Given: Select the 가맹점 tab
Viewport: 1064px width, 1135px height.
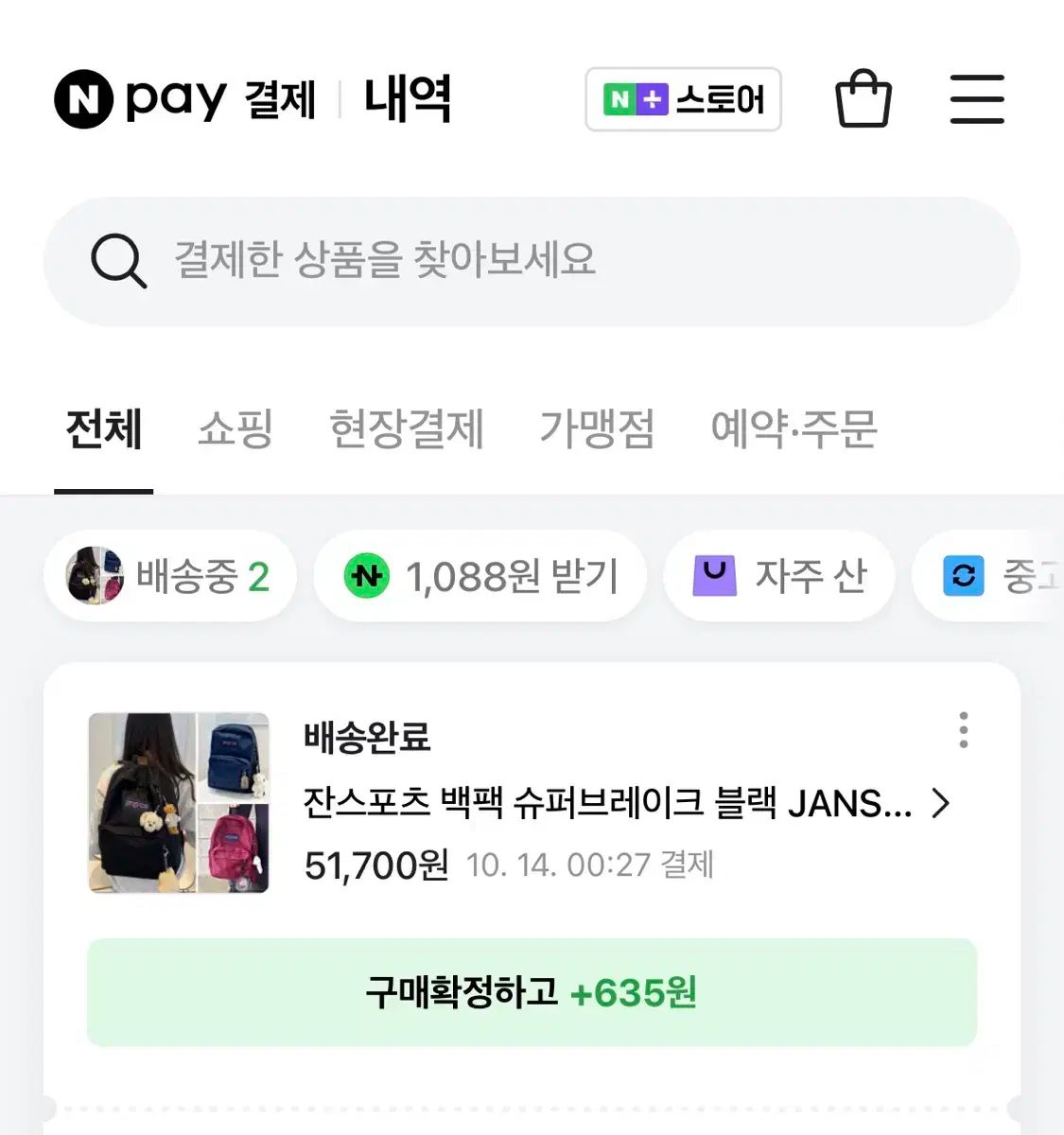Looking at the screenshot, I should [597, 429].
